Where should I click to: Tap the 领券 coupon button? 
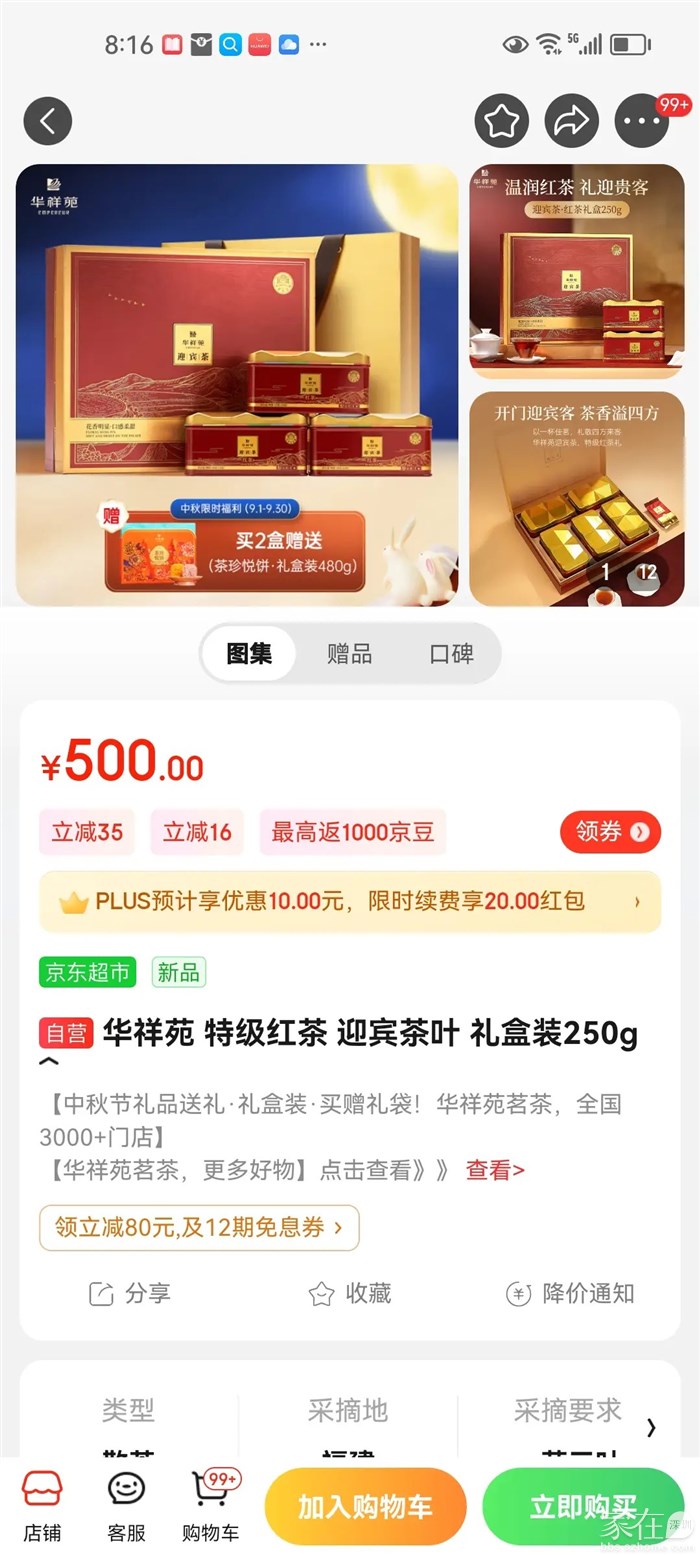pos(610,832)
